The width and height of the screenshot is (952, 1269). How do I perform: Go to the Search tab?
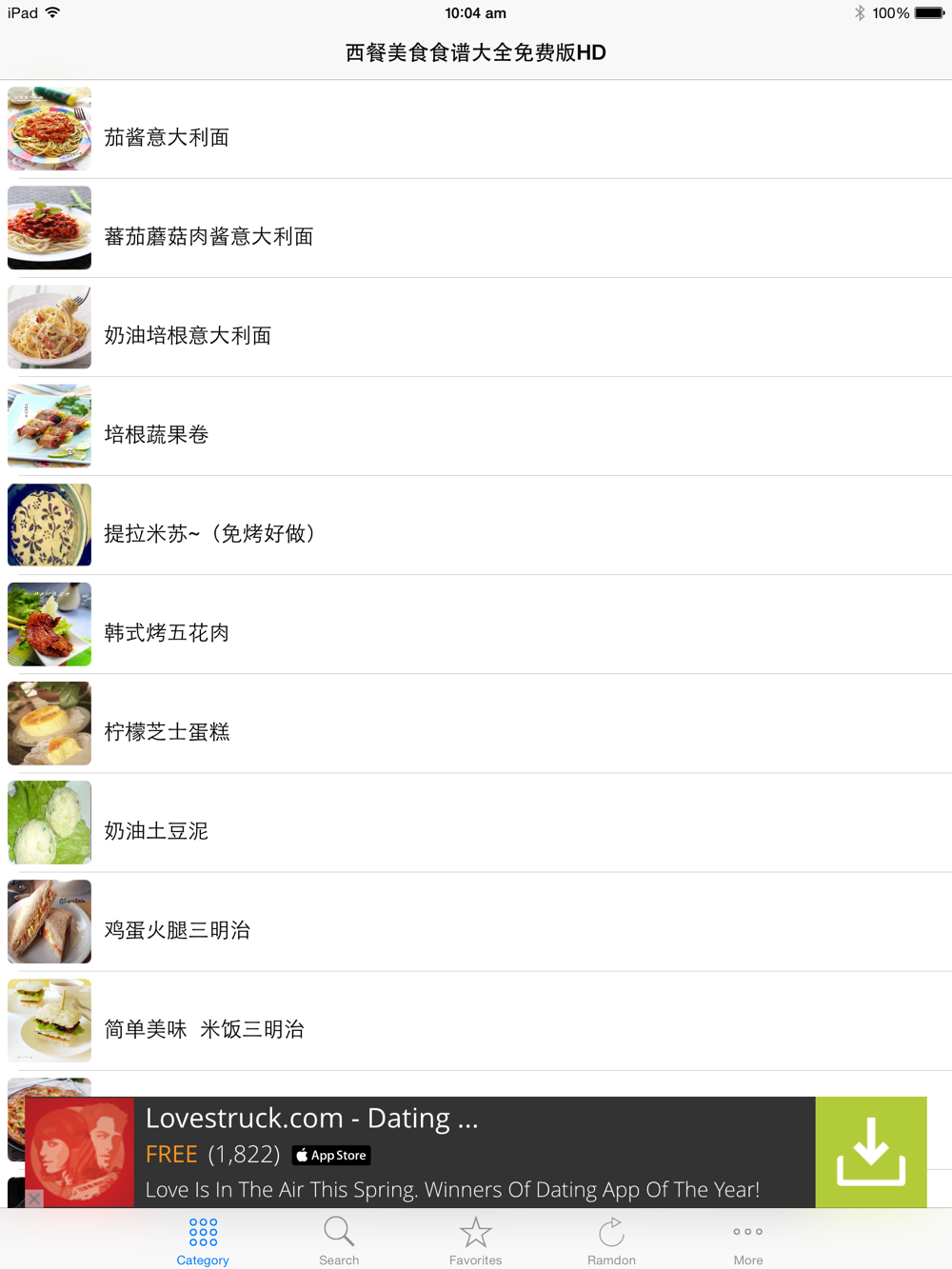tap(339, 1240)
